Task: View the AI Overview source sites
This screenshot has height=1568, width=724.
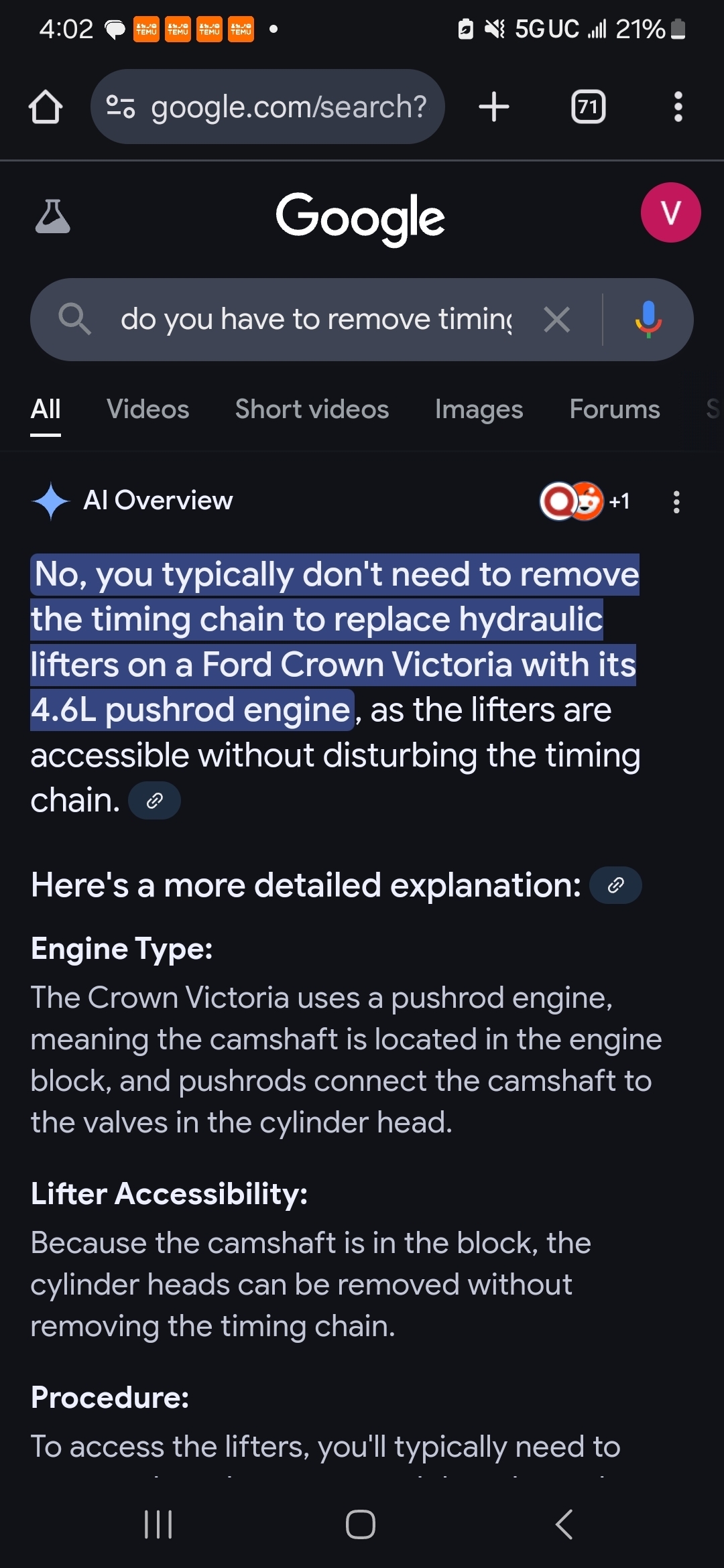Action: click(585, 501)
